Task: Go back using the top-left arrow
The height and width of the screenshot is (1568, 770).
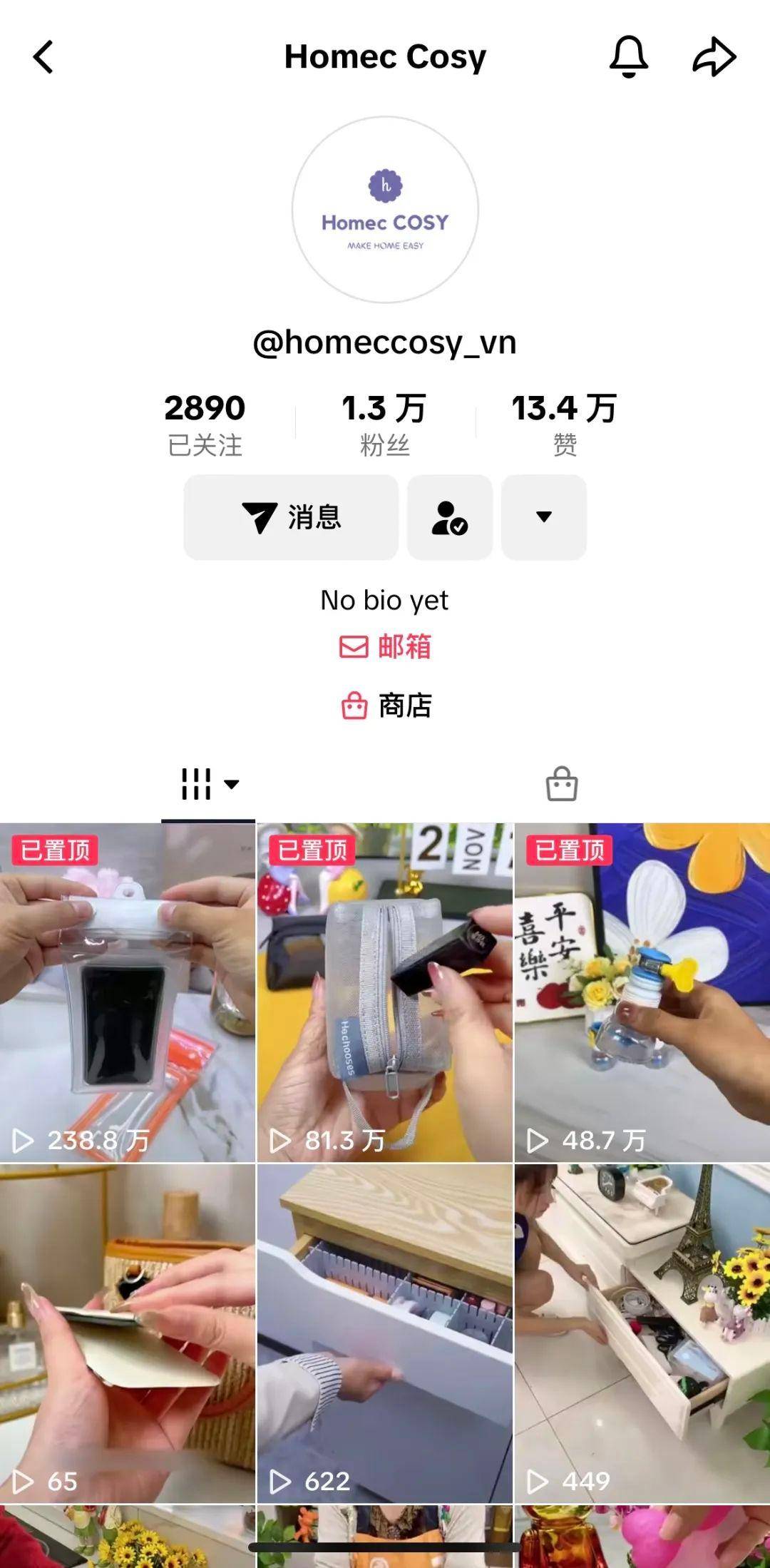Action: (x=43, y=57)
